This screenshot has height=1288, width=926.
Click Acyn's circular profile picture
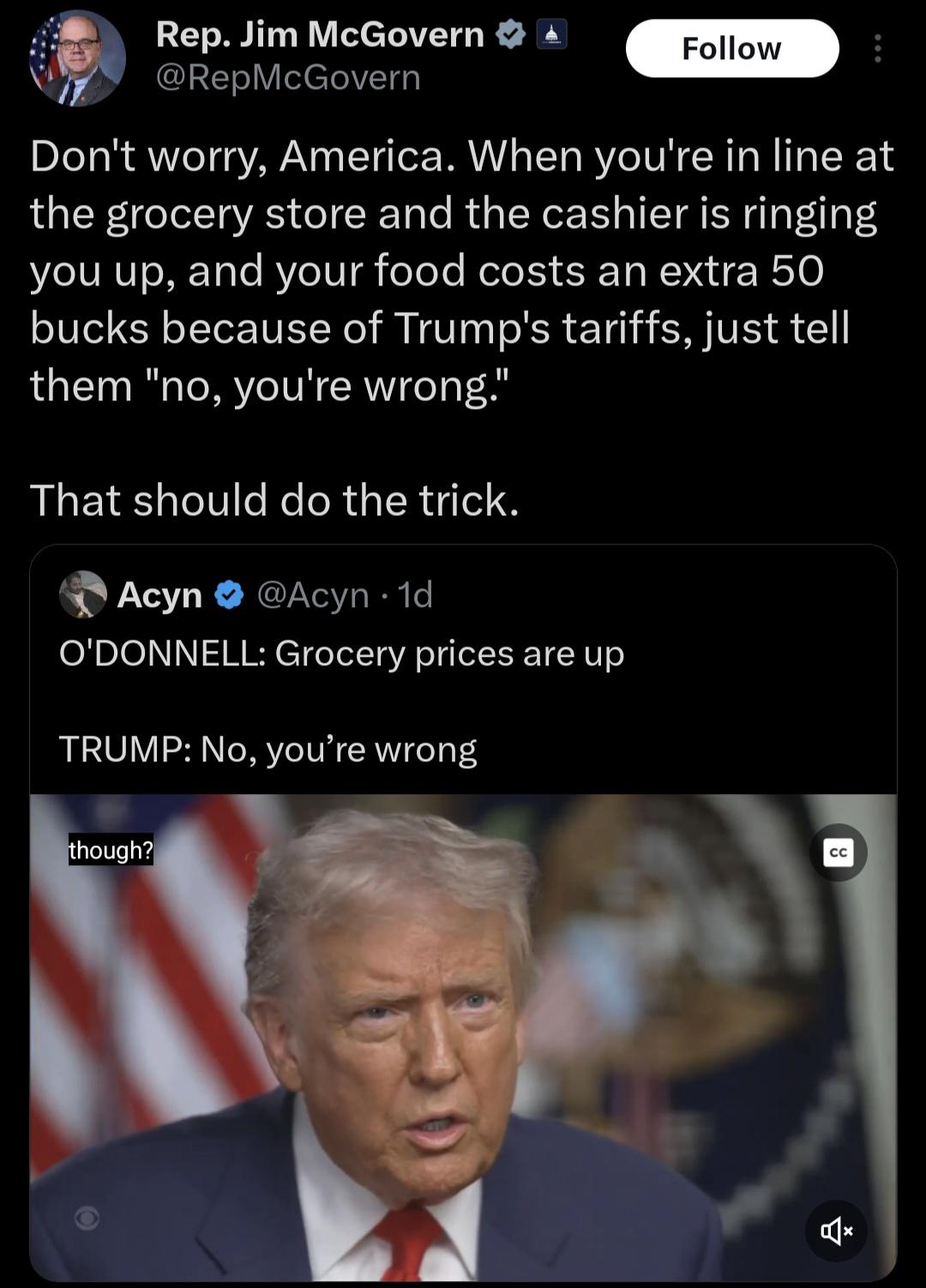coord(81,595)
